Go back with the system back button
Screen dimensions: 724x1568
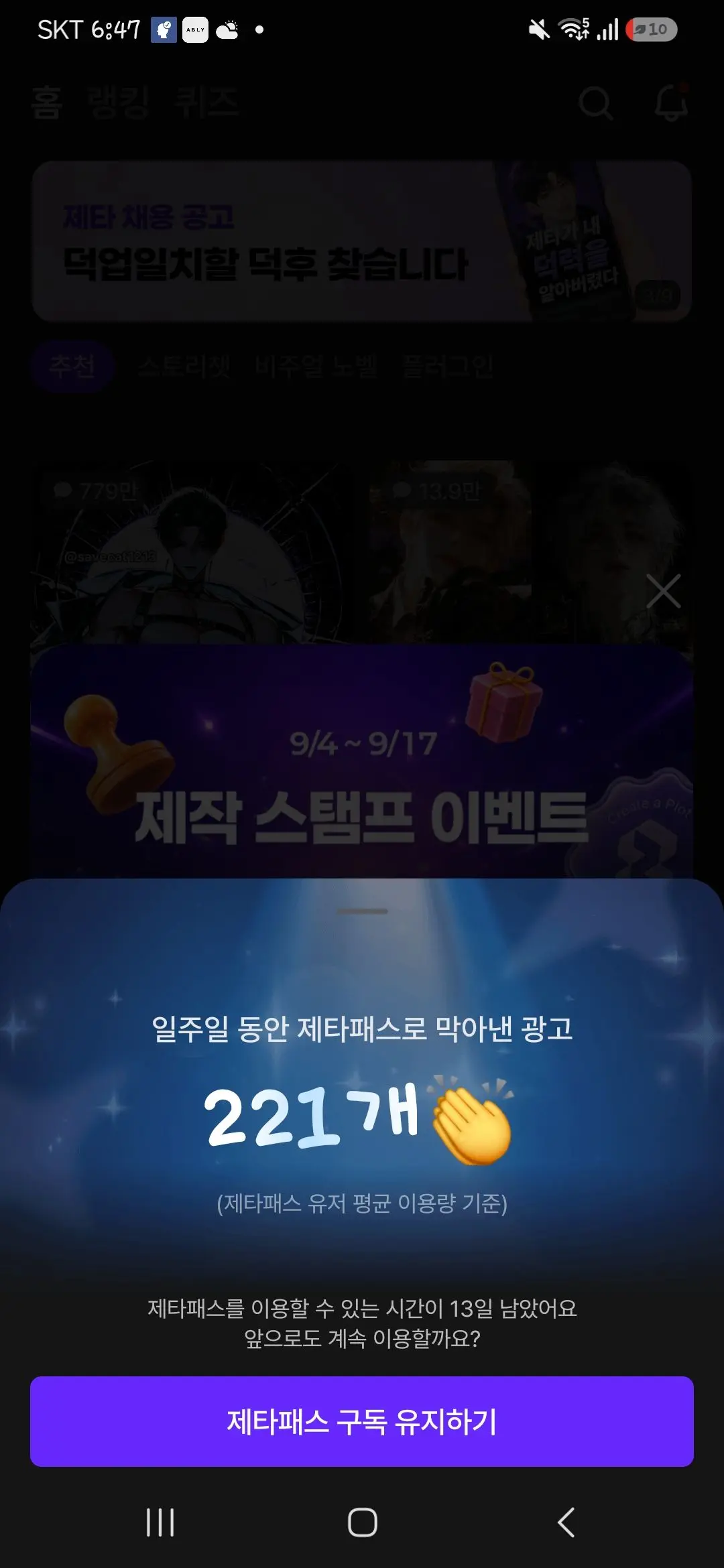click(x=566, y=1522)
